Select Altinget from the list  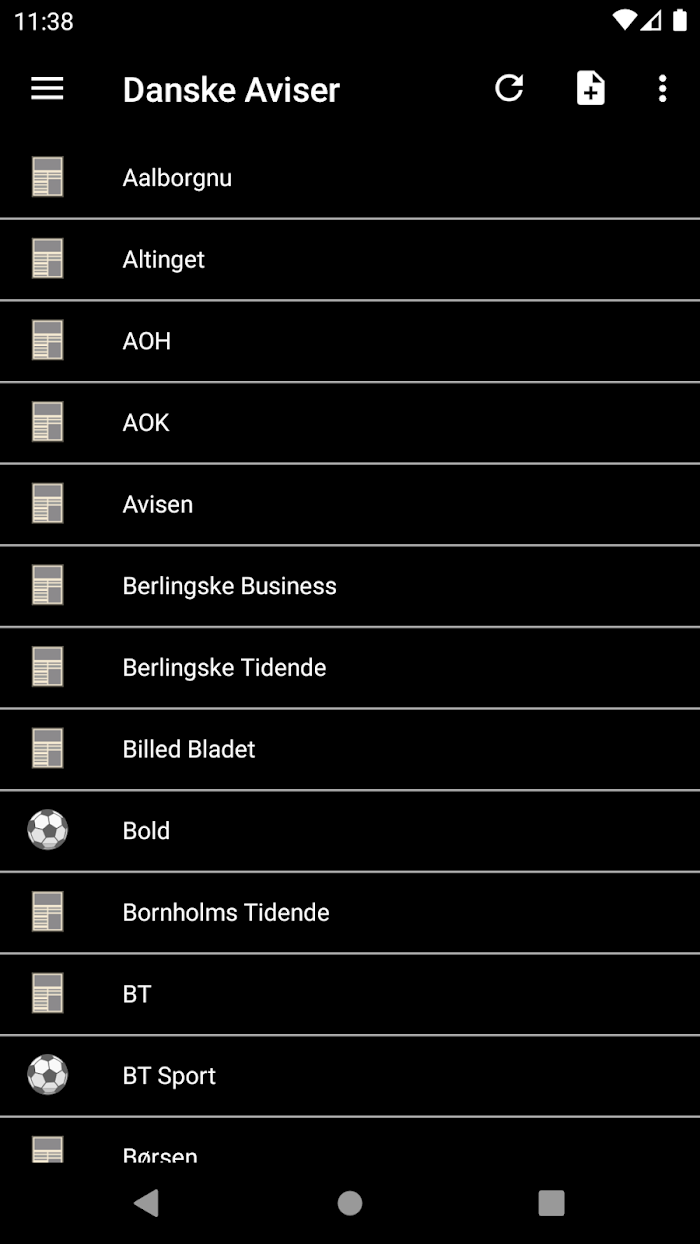[350, 259]
